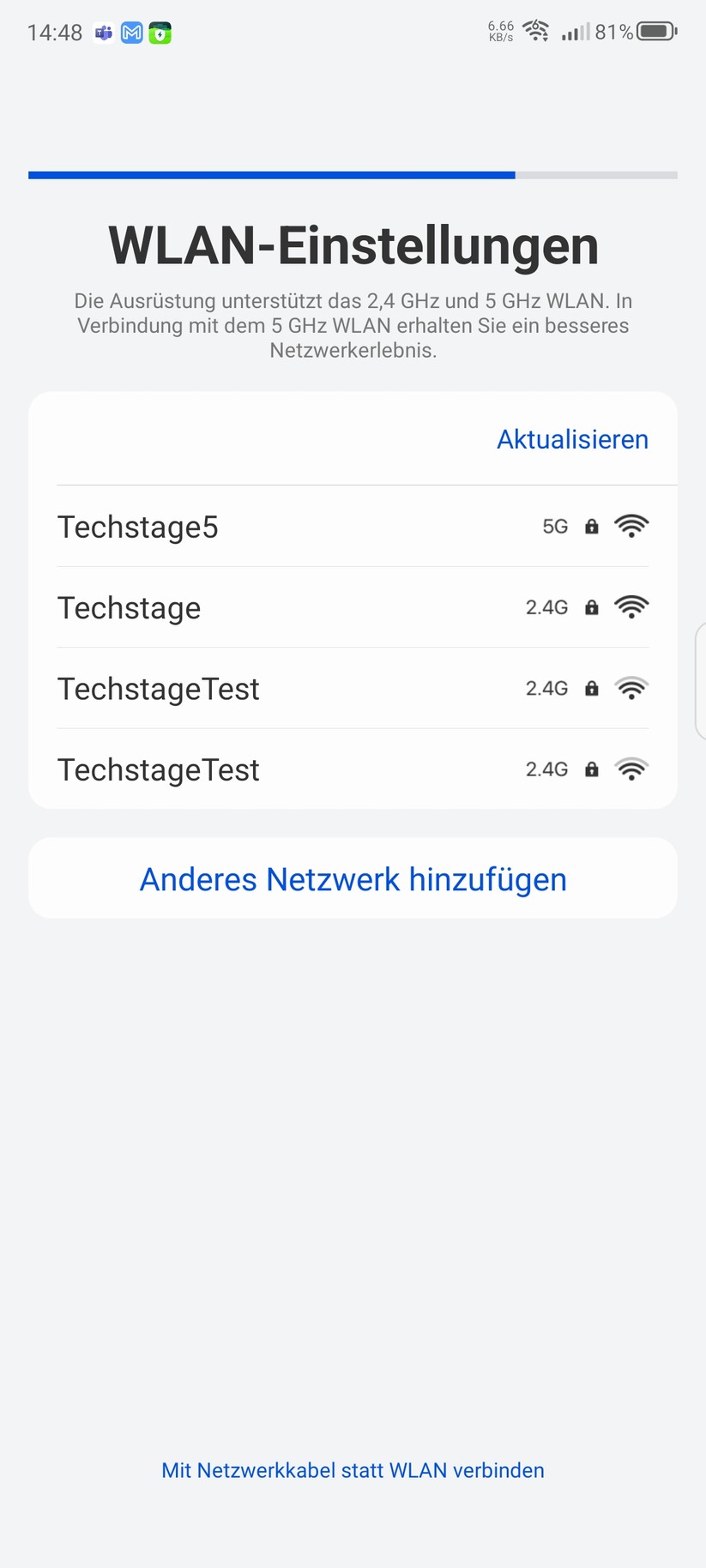This screenshot has width=706, height=1568.
Task: Tap the lock icon next to Techstage5
Action: coord(591,526)
